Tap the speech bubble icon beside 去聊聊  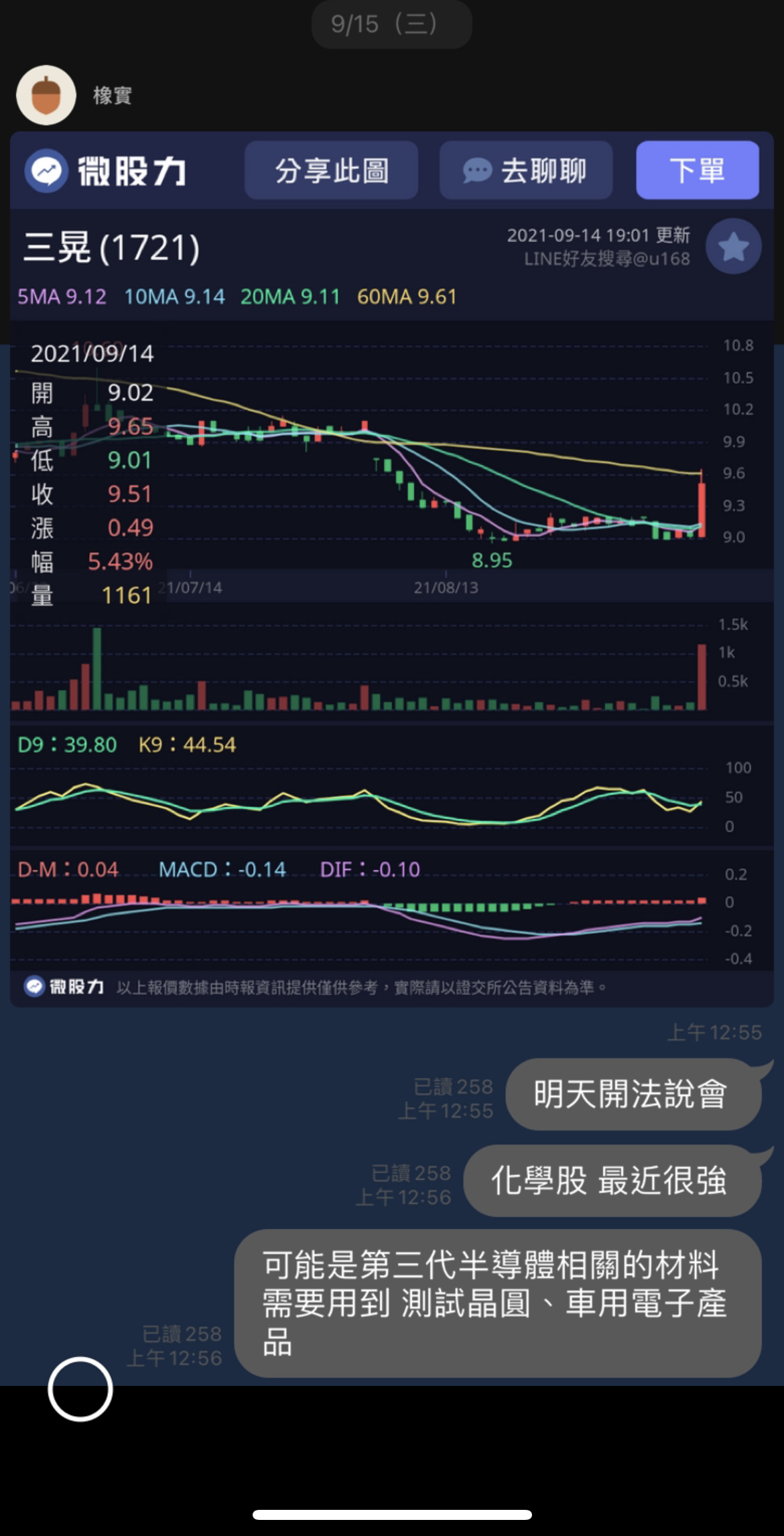pyautogui.click(x=478, y=171)
